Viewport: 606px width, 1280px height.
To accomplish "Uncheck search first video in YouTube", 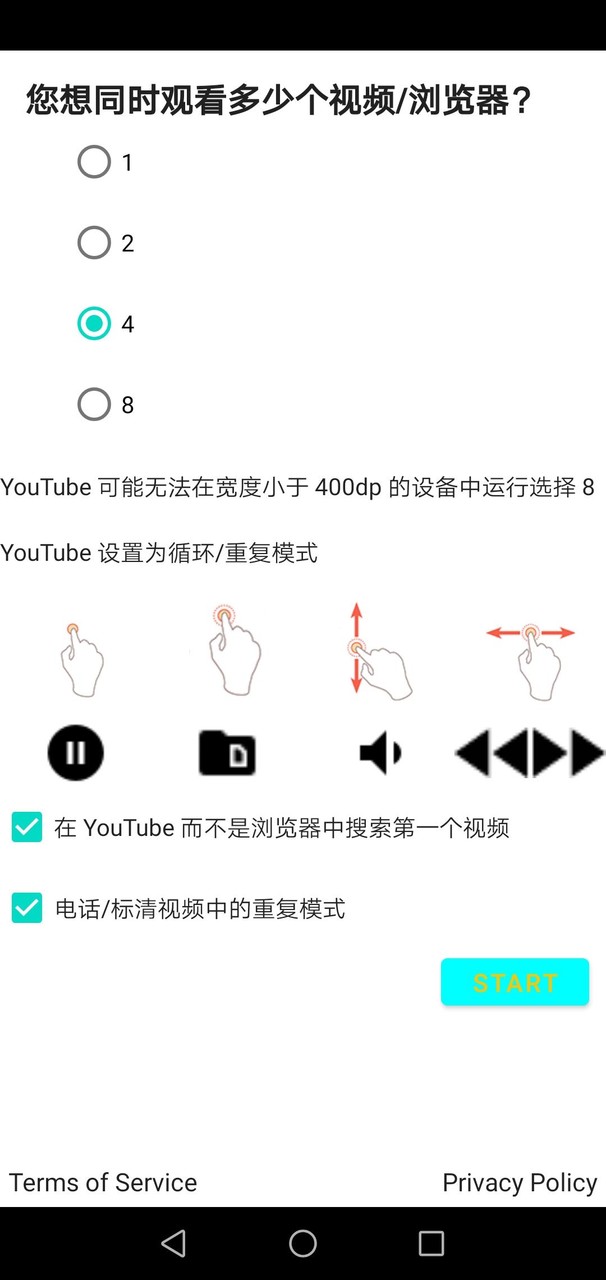I will [27, 828].
